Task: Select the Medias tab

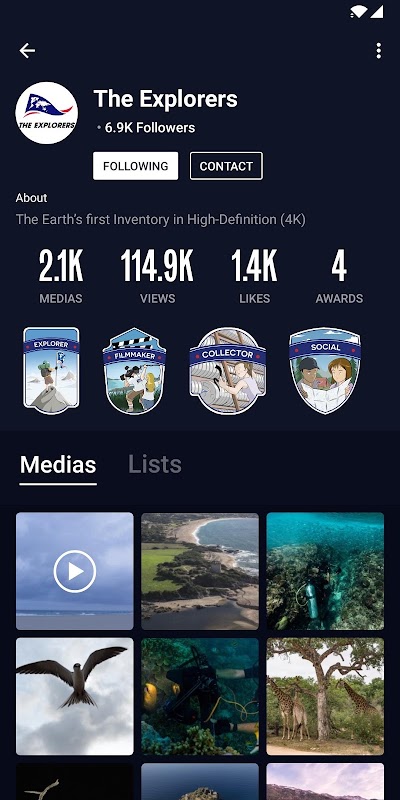Action: pyautogui.click(x=58, y=465)
